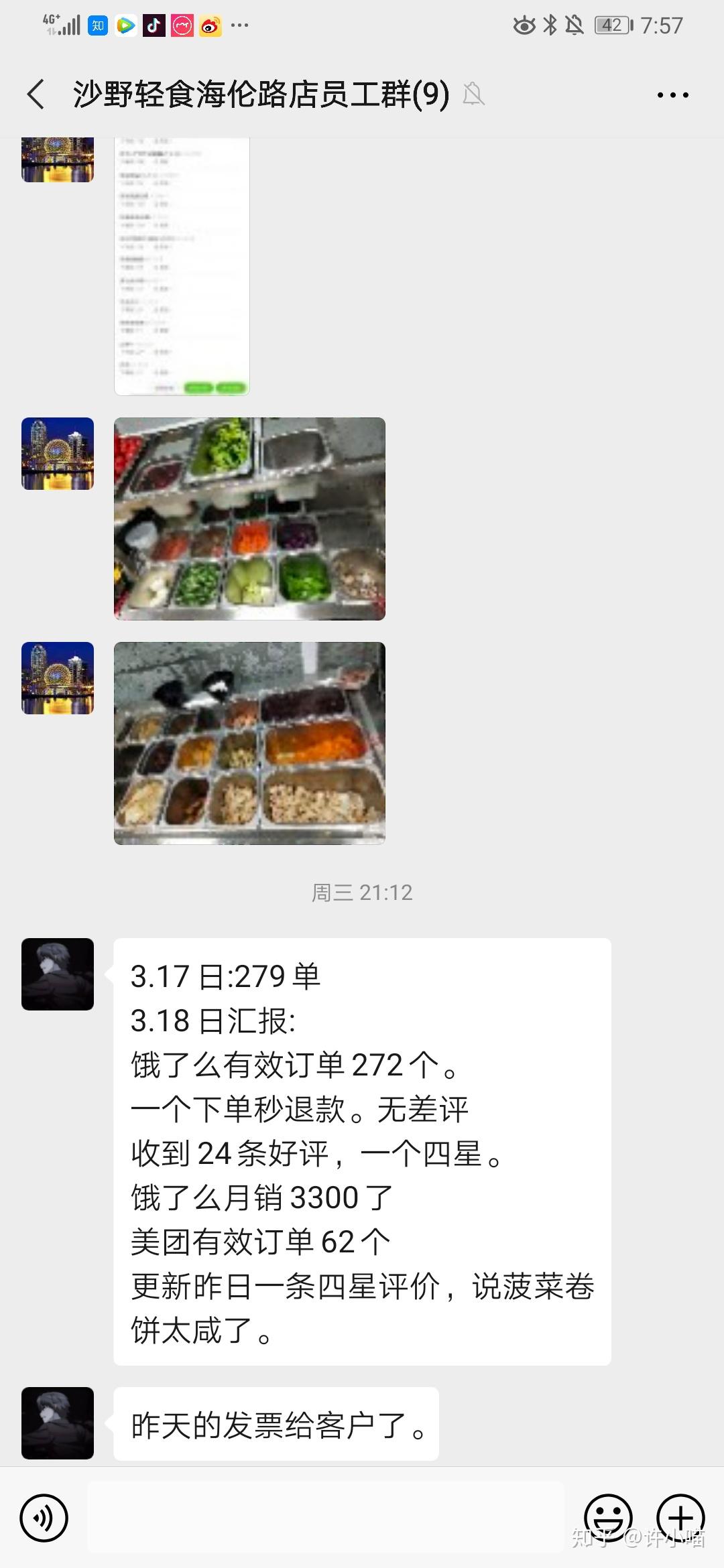Open avatar of the 3.18日汇报 sender
The image size is (724, 1568).
58,974
